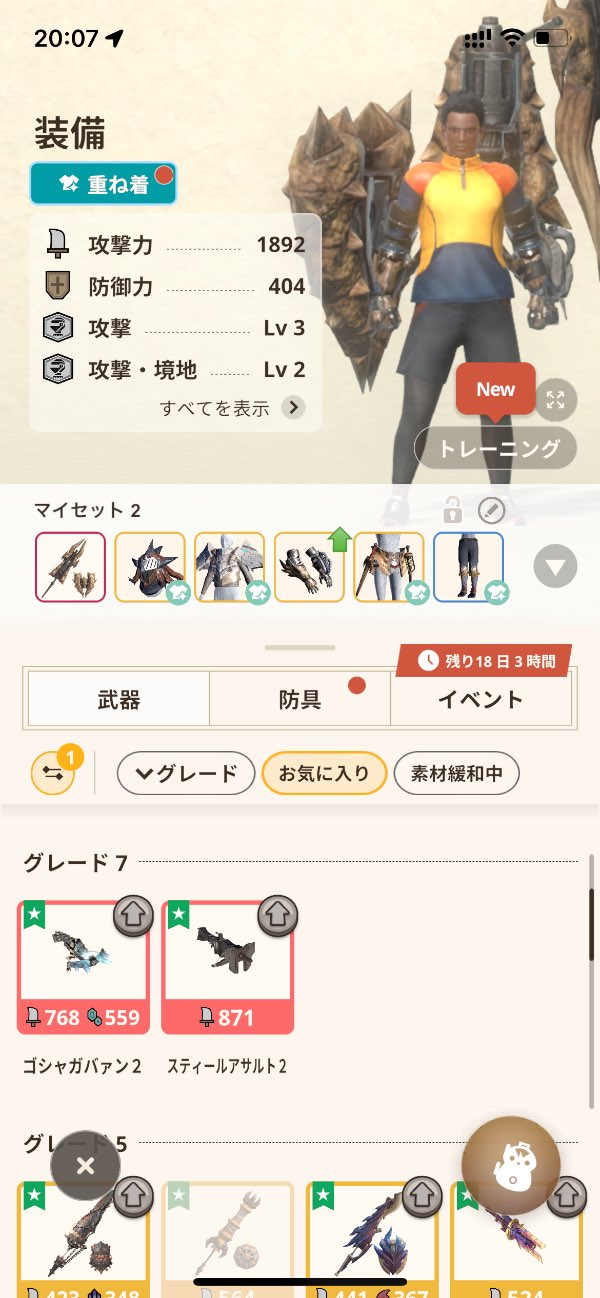Select the equipped weapon slot in マイセット 2

[x=70, y=567]
